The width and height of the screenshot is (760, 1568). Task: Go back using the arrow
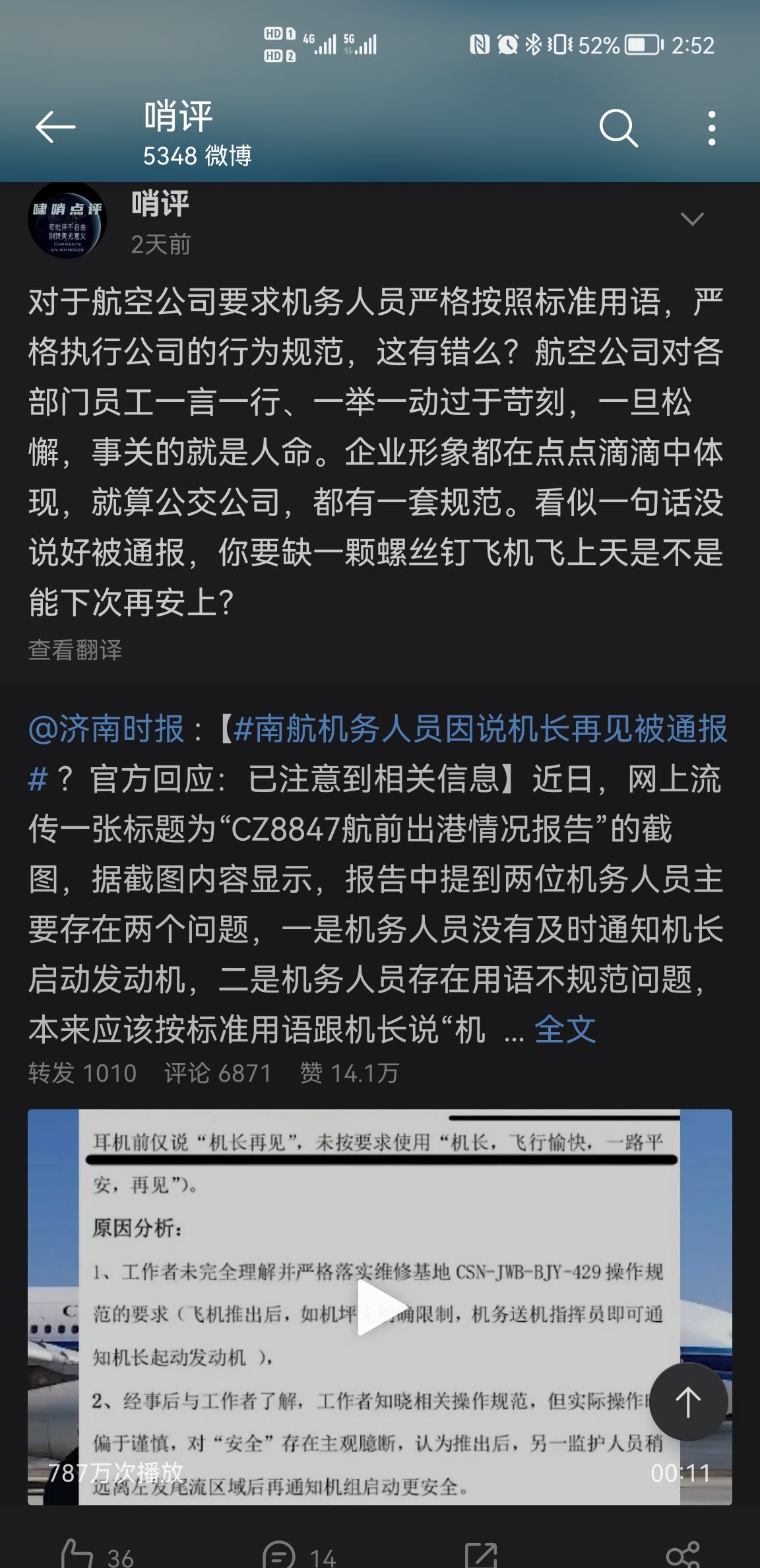click(55, 127)
